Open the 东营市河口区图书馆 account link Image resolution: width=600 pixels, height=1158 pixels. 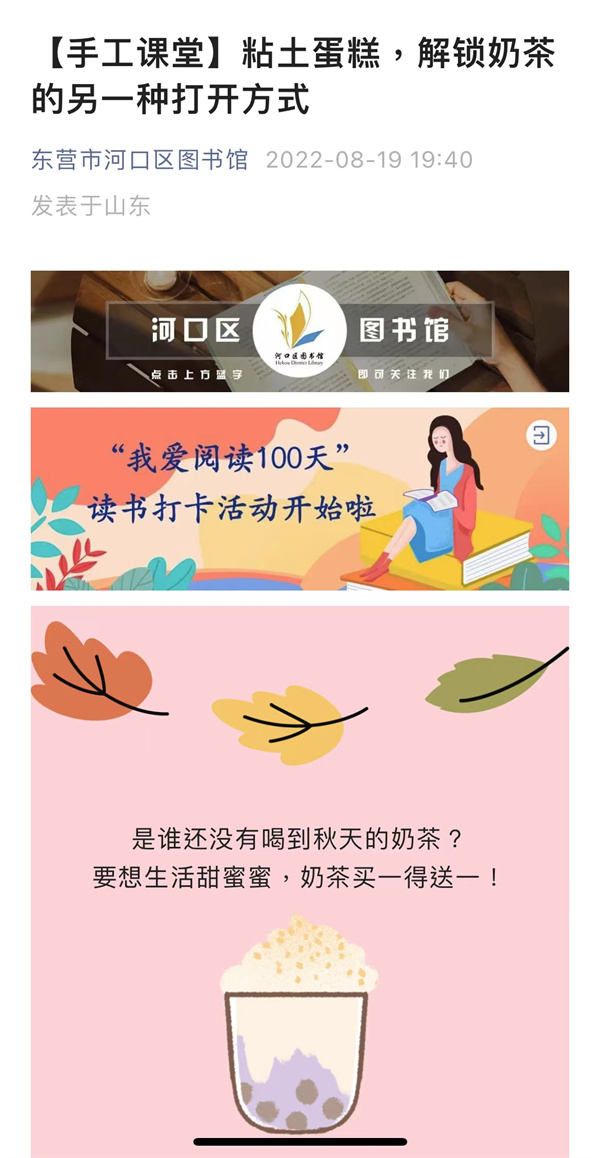[140, 160]
